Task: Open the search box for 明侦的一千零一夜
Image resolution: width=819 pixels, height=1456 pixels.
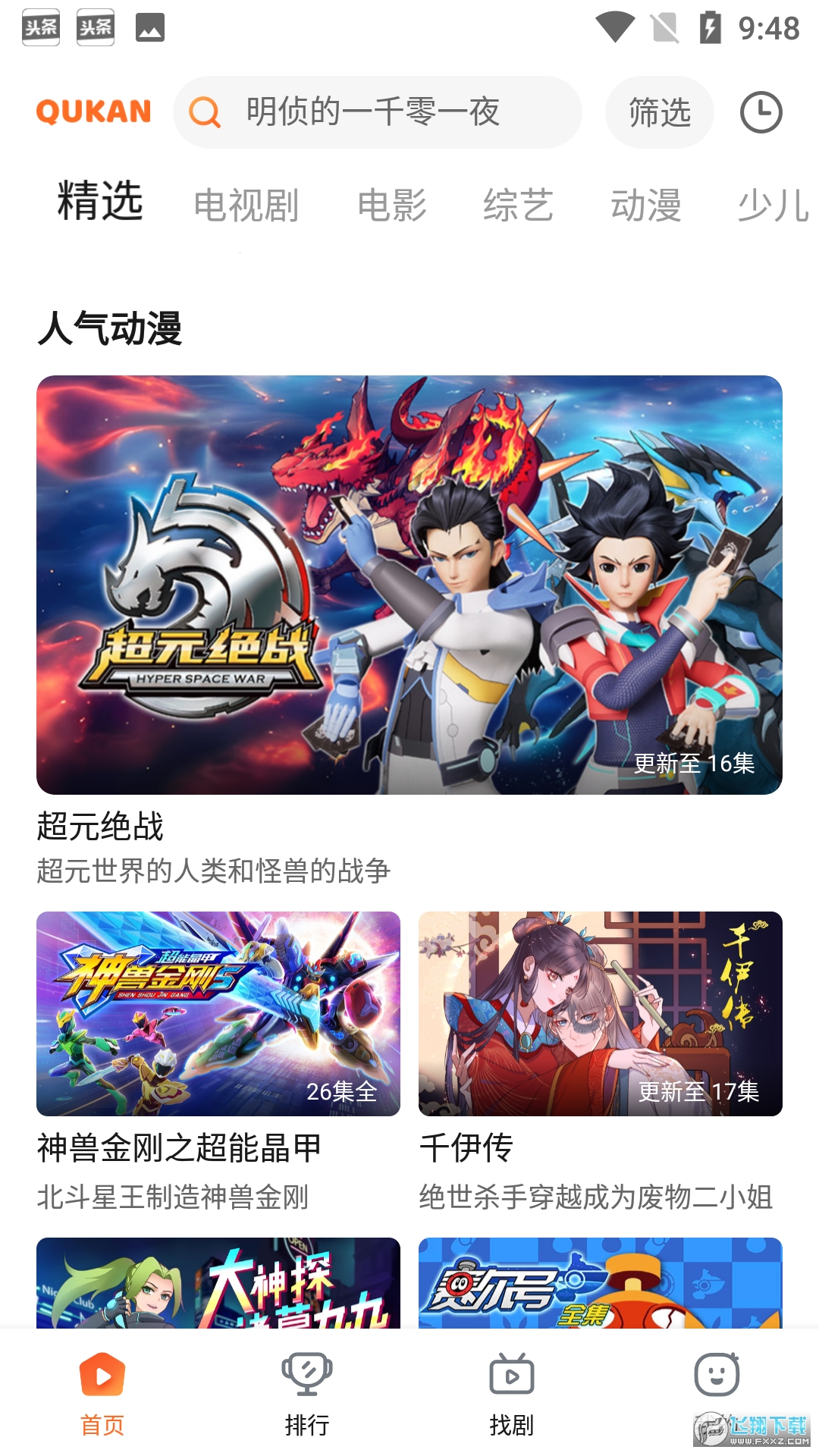Action: pyautogui.click(x=377, y=112)
